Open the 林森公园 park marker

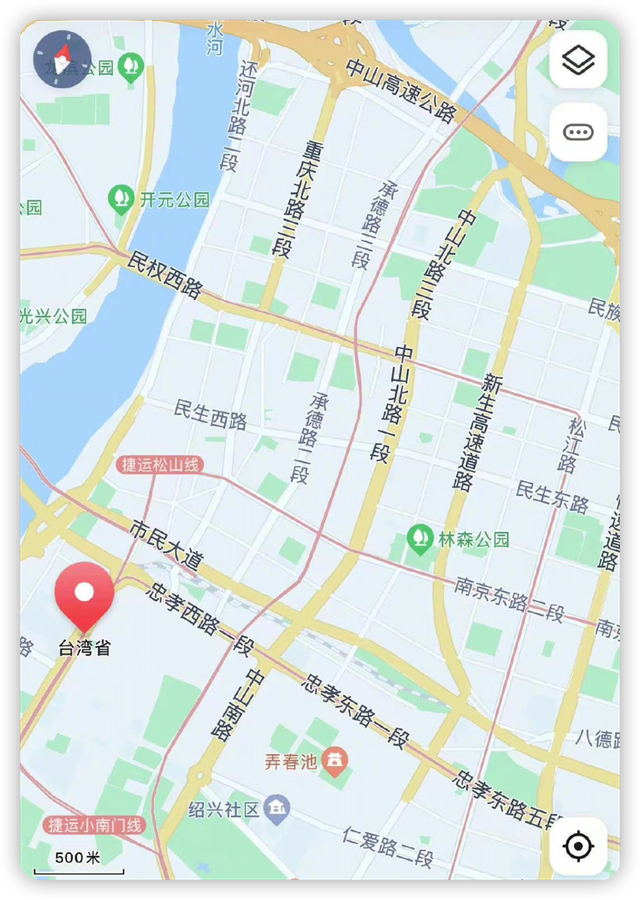click(x=421, y=540)
